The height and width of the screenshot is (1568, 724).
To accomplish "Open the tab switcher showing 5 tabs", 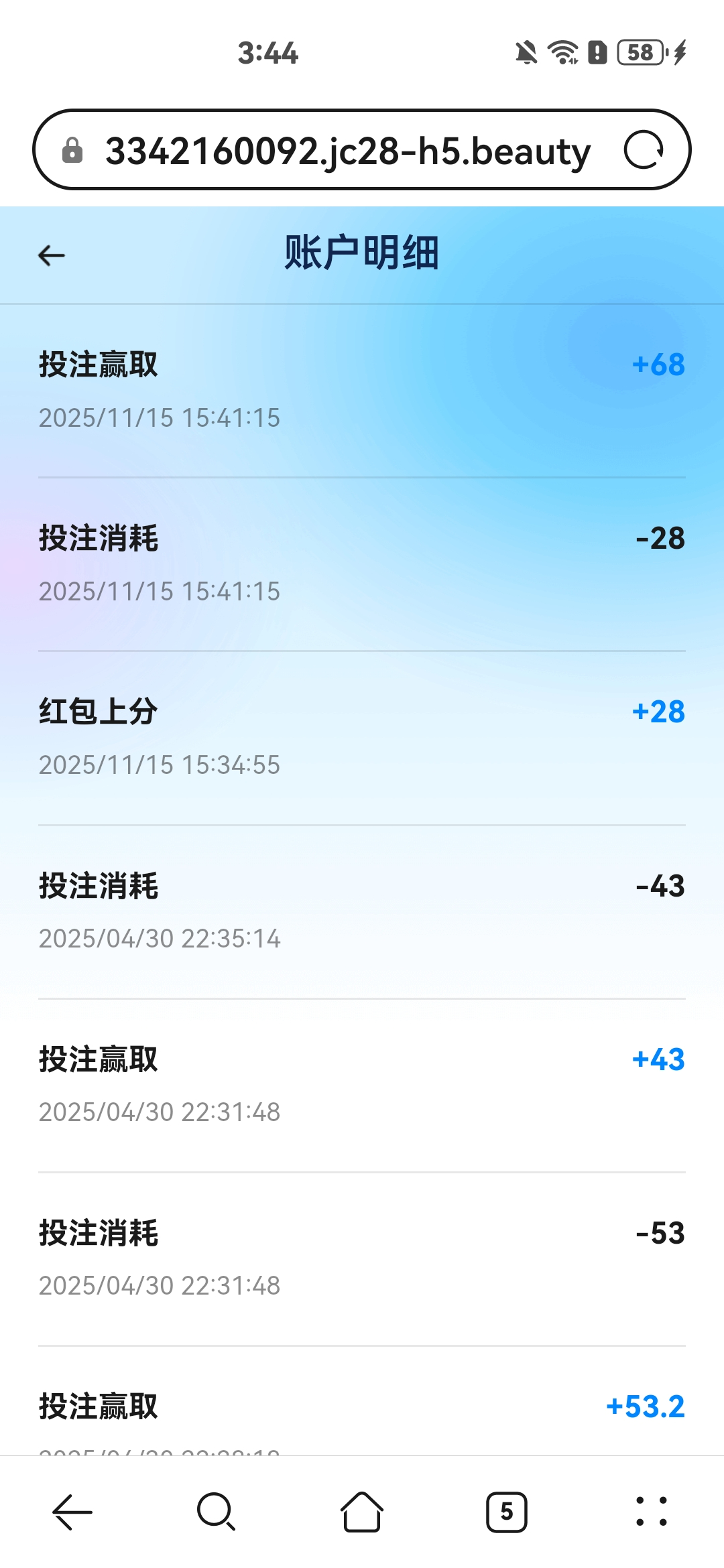I will 507,1512.
